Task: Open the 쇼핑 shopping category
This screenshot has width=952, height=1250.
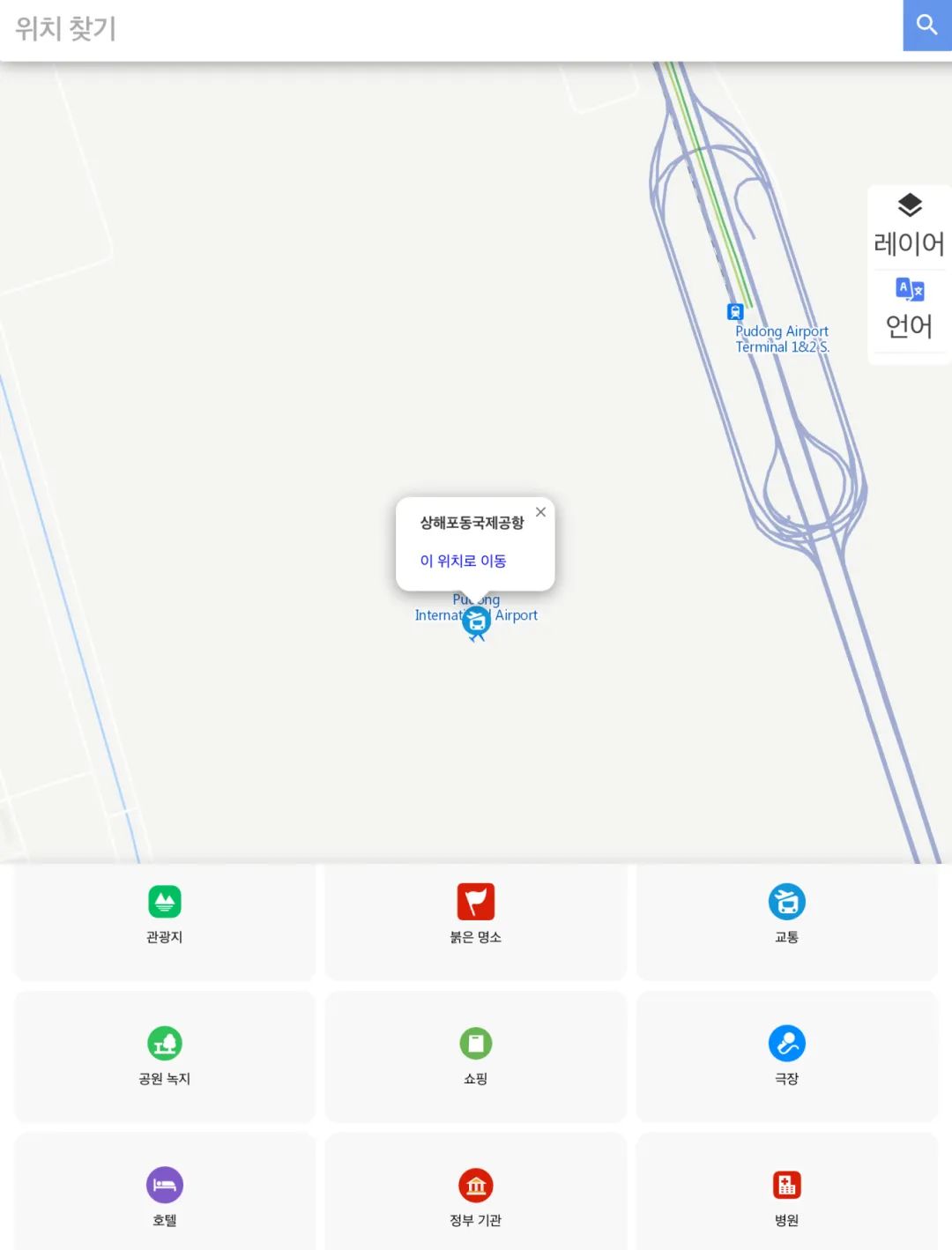Action: (x=475, y=1056)
